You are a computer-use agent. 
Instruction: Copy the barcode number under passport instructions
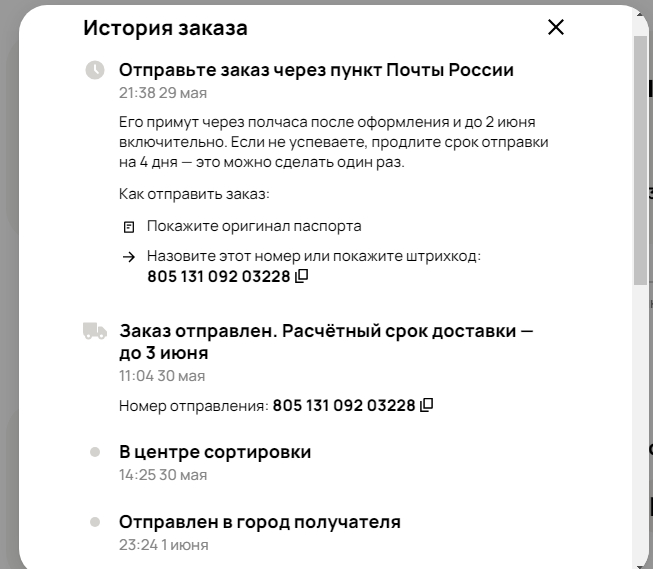tap(302, 276)
